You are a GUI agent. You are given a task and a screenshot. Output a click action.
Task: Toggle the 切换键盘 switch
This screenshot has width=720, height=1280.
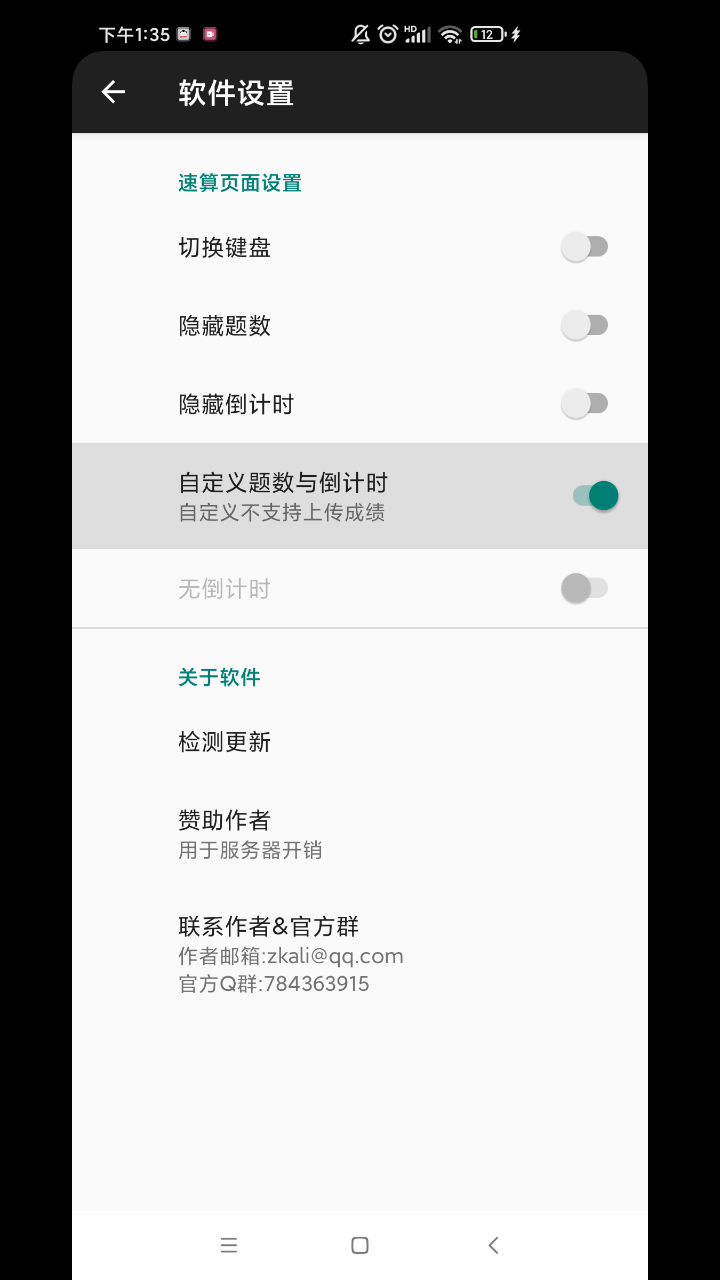coord(584,247)
